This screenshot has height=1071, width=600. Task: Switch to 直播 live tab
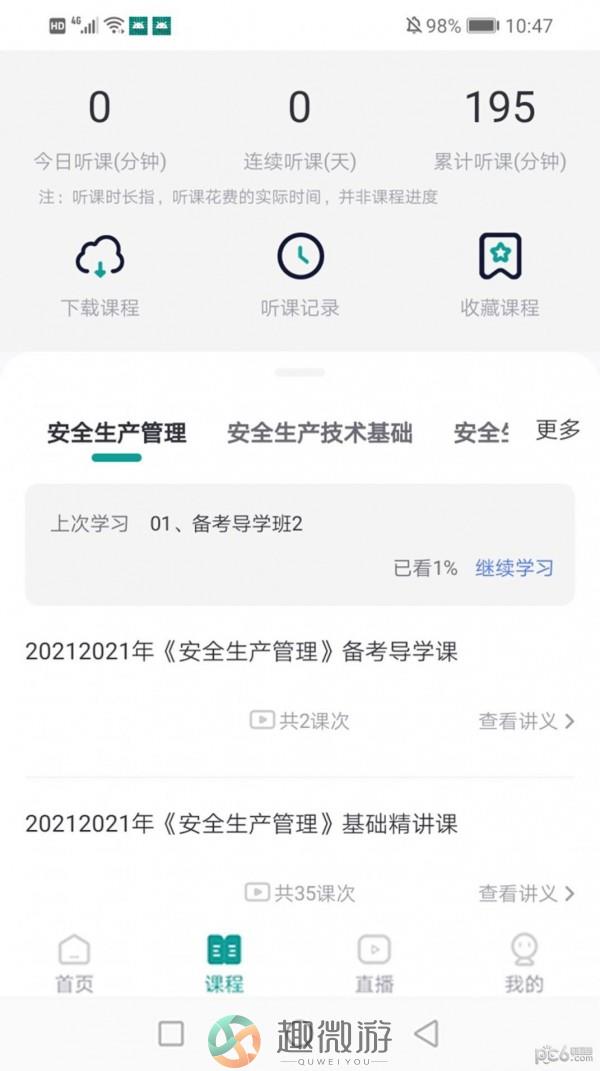tap(374, 963)
